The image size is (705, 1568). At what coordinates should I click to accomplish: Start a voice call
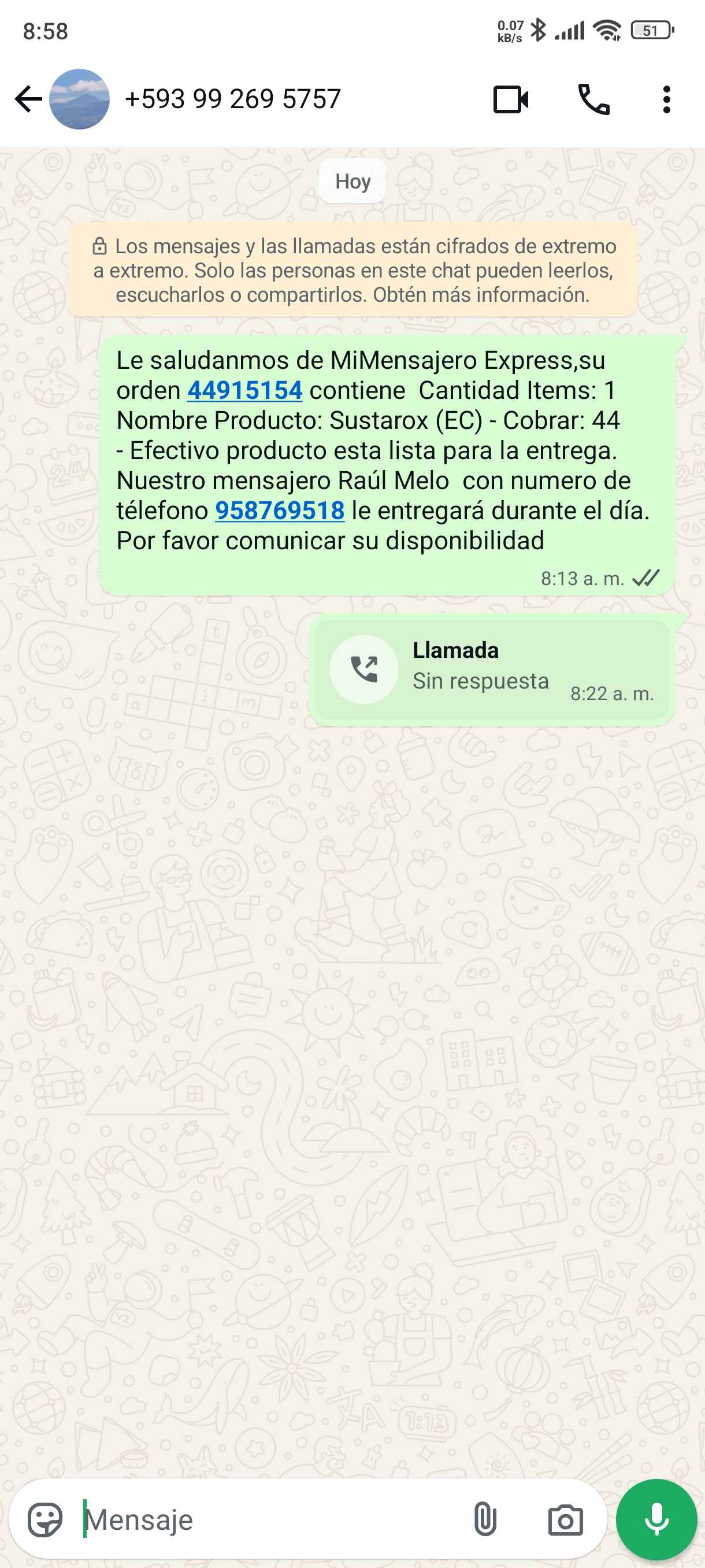click(593, 100)
